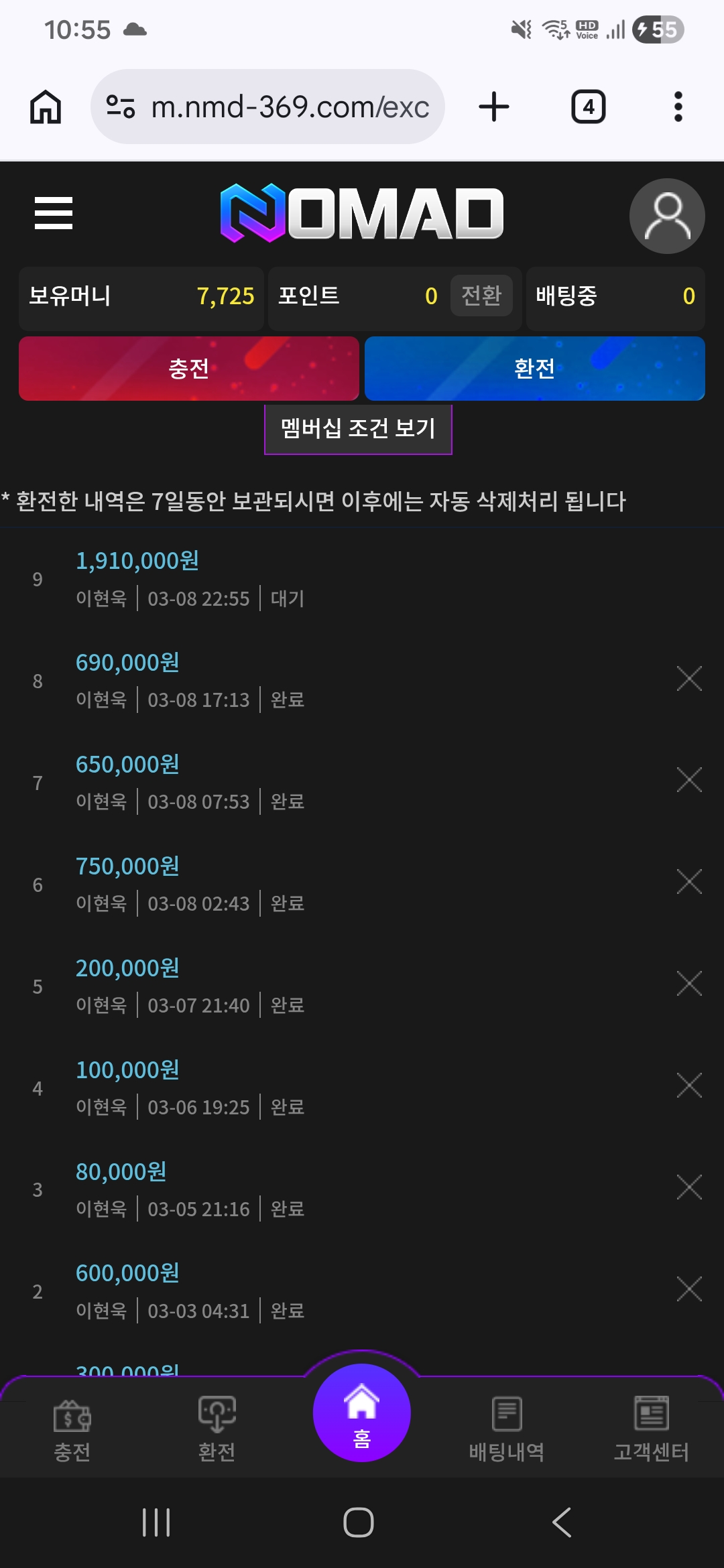Viewport: 724px width, 1568px height.
Task: Open the browser tab switcher
Action: pos(588,107)
